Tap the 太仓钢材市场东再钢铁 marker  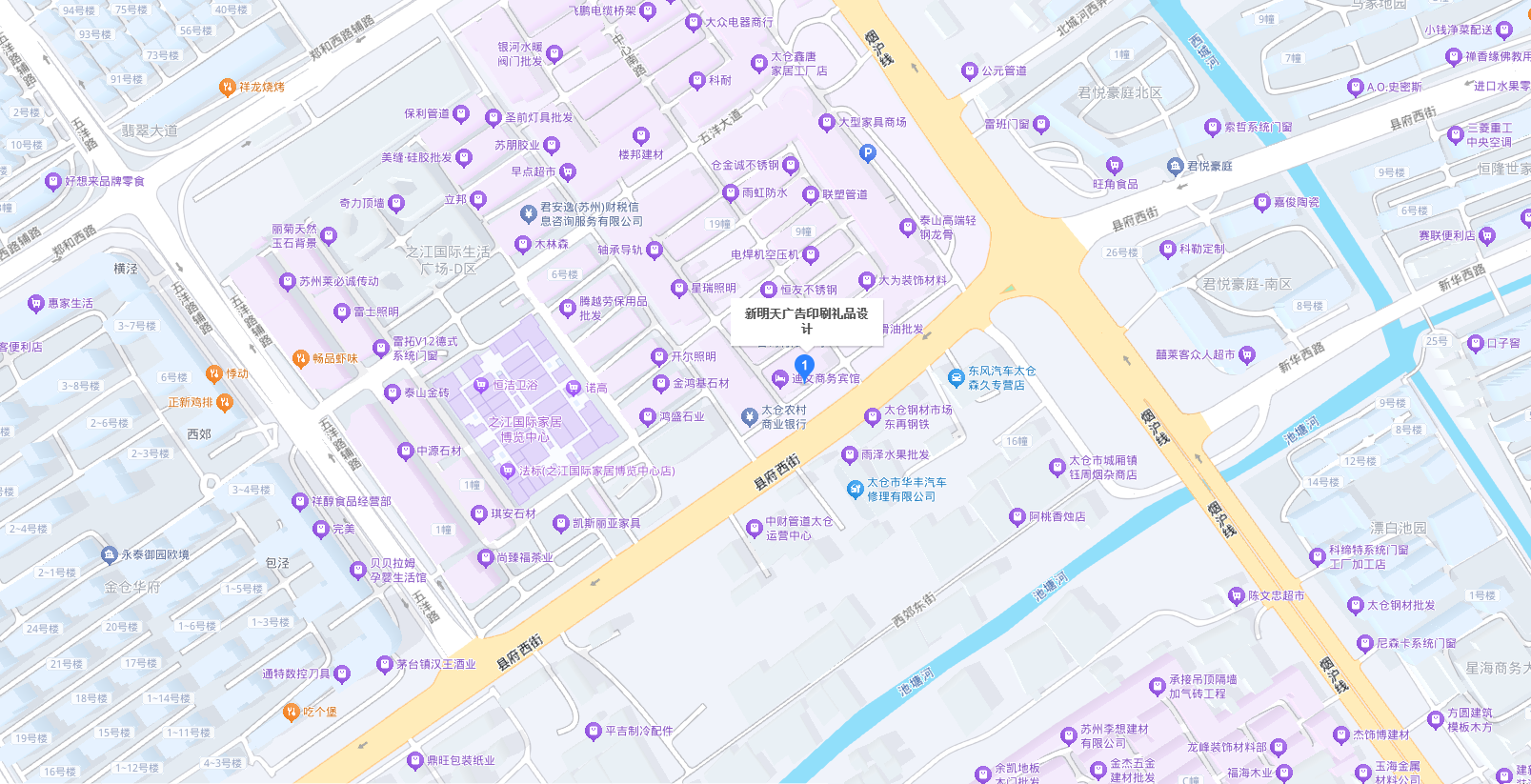(x=872, y=416)
